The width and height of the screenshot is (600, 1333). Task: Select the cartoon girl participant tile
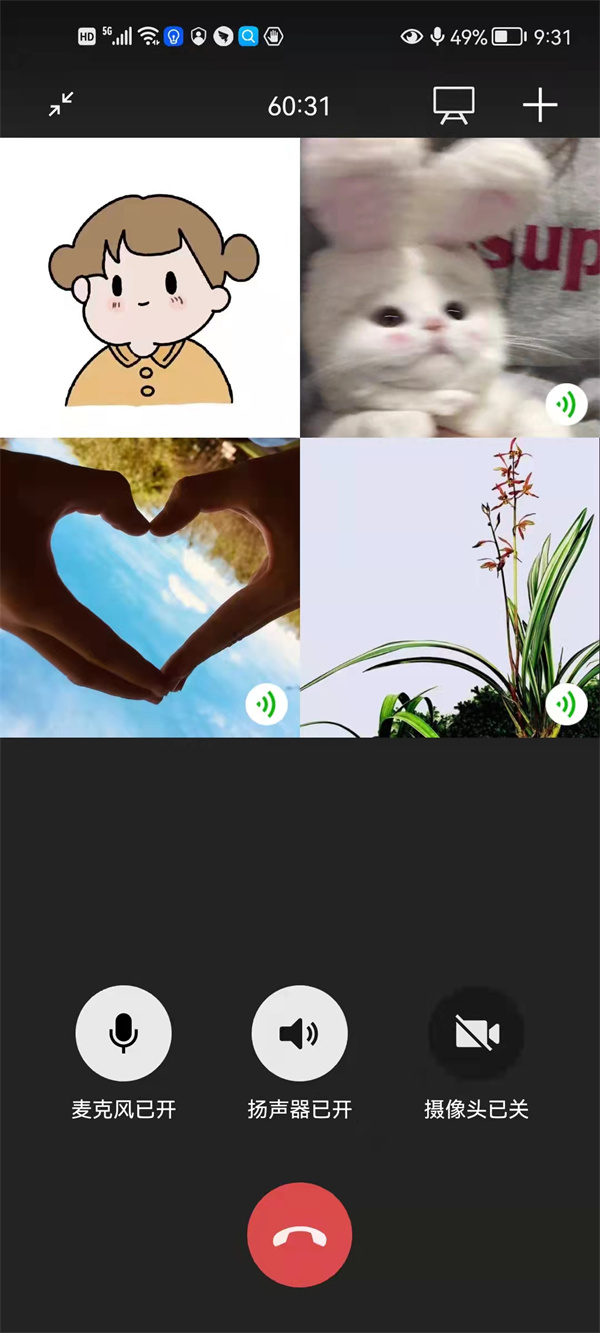150,288
